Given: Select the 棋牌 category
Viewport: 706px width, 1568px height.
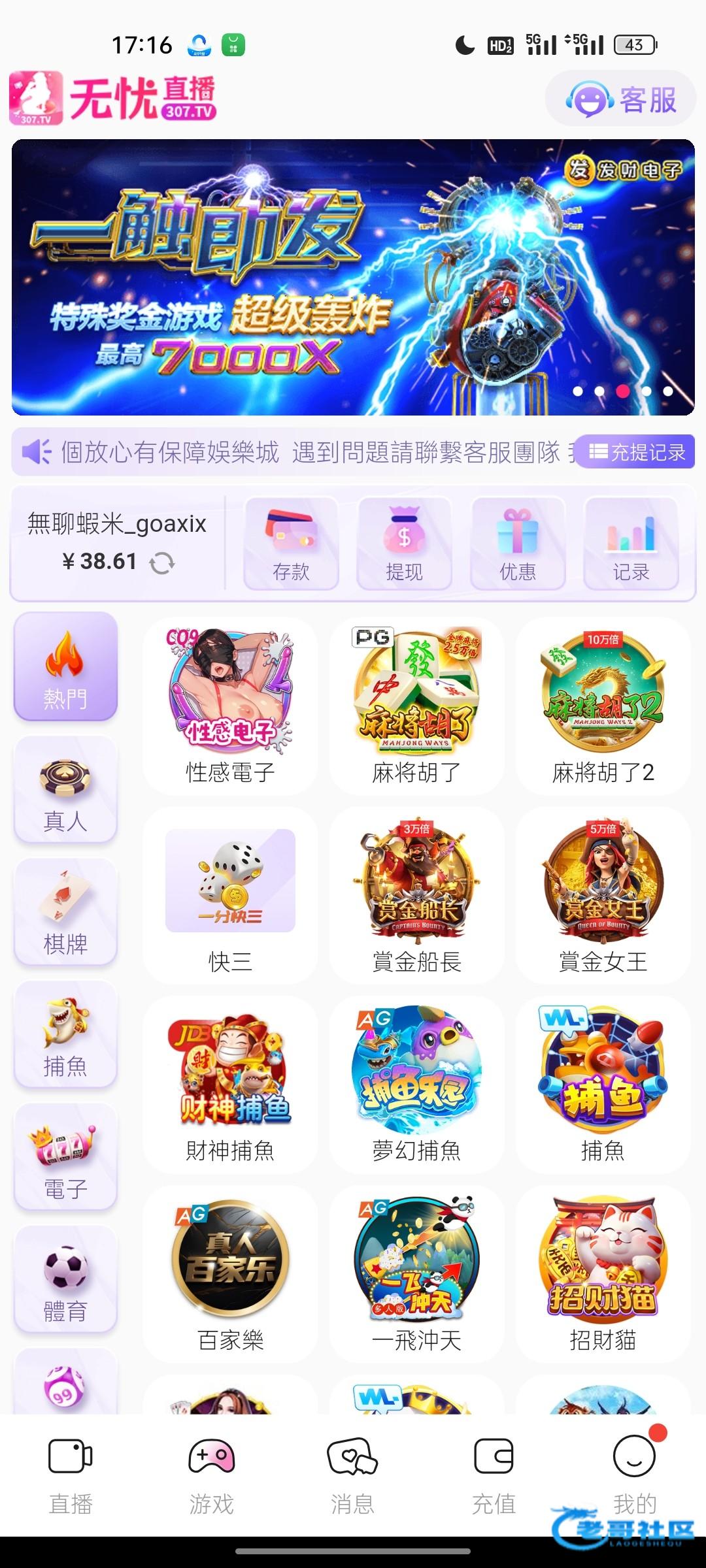Looking at the screenshot, I should pyautogui.click(x=65, y=912).
